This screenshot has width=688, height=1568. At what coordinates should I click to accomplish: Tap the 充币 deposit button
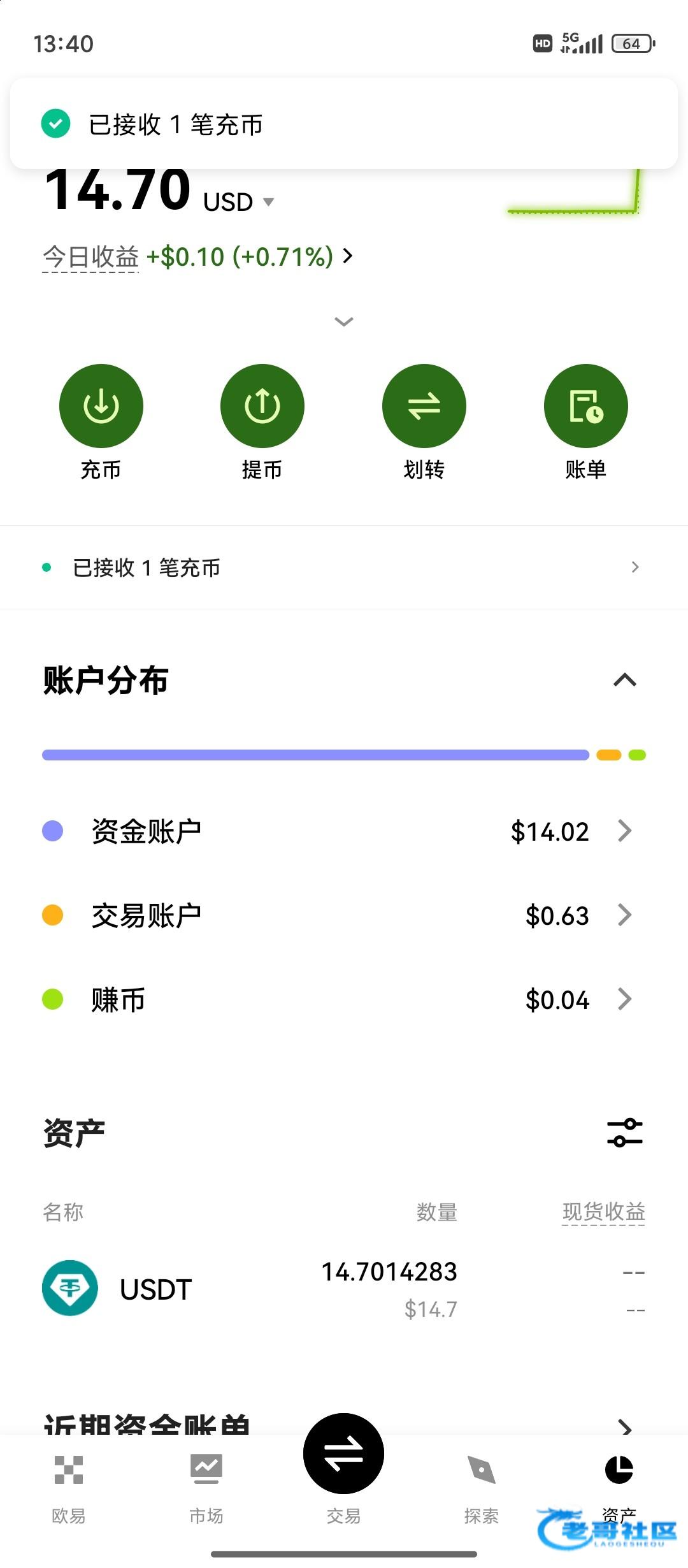(x=101, y=407)
